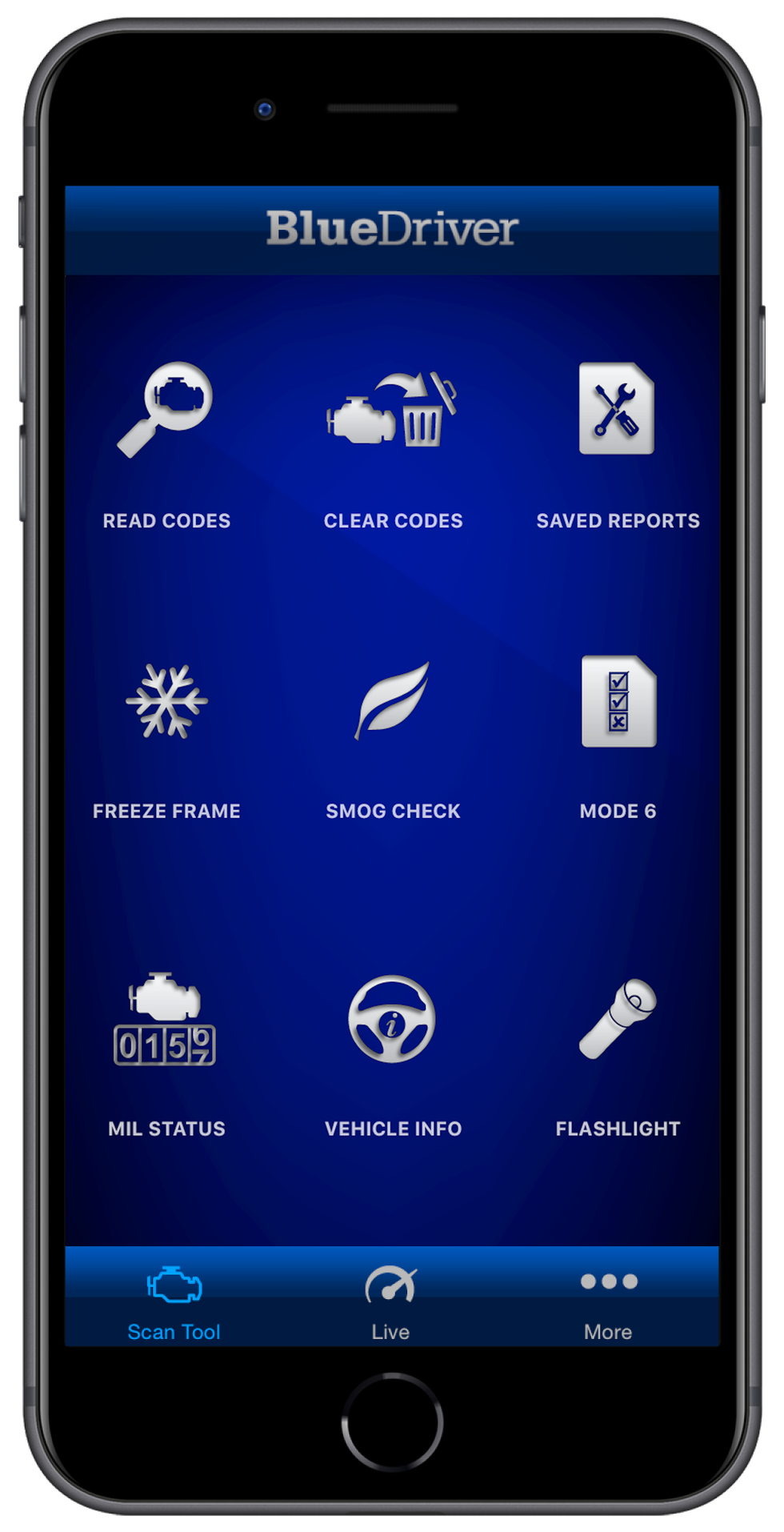
Task: Switch to the Live tab
Action: tap(390, 1303)
